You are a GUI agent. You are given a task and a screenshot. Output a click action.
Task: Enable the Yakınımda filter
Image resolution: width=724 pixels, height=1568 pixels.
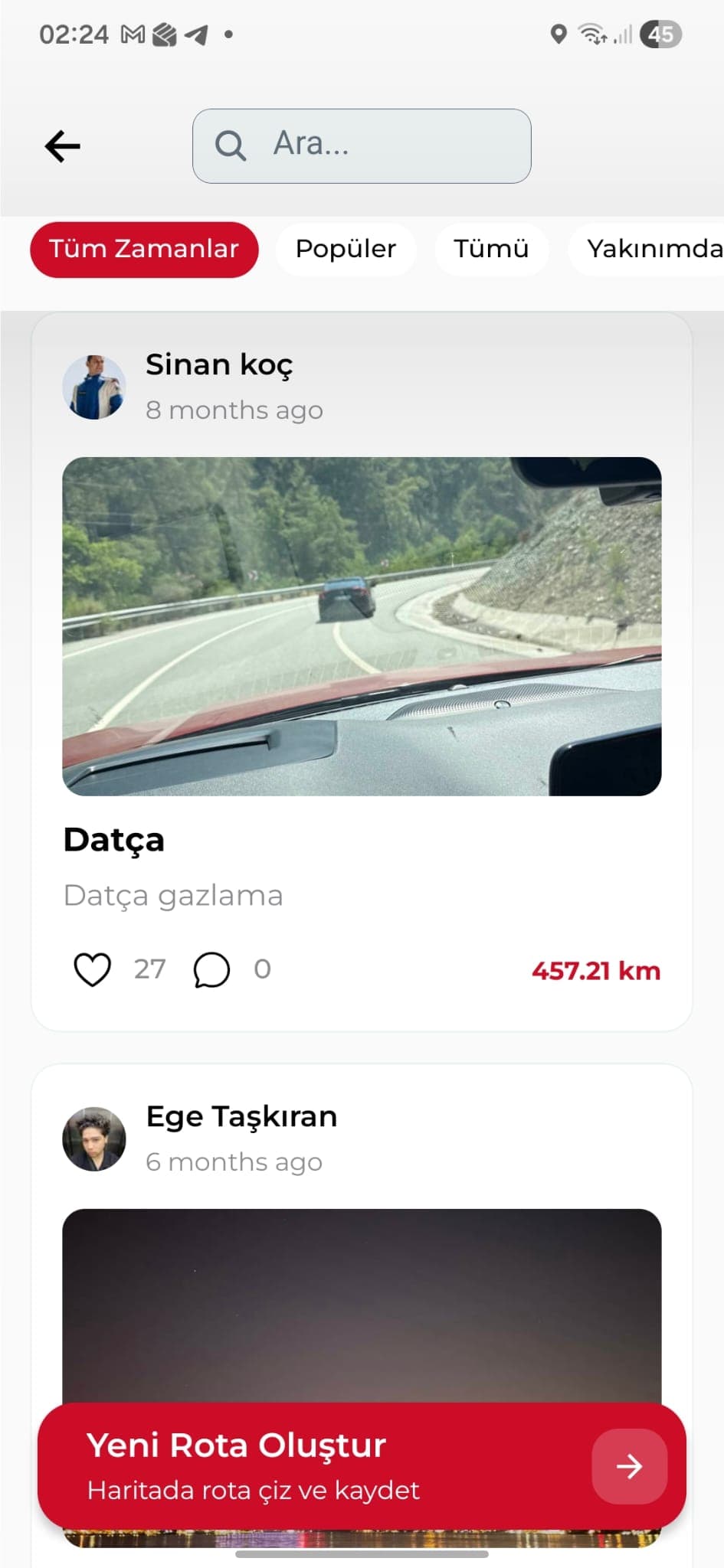click(x=653, y=249)
